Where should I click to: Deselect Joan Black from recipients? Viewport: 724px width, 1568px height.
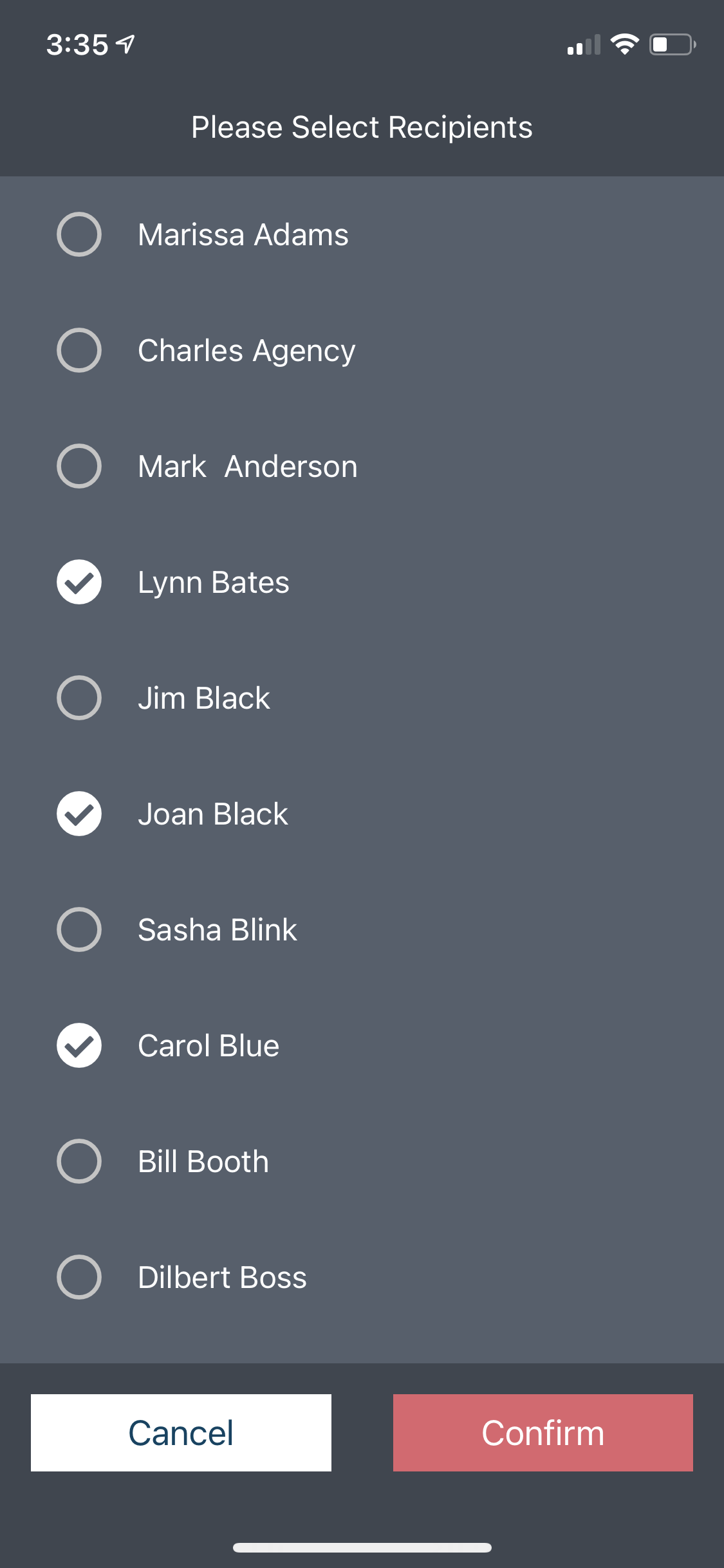click(79, 814)
